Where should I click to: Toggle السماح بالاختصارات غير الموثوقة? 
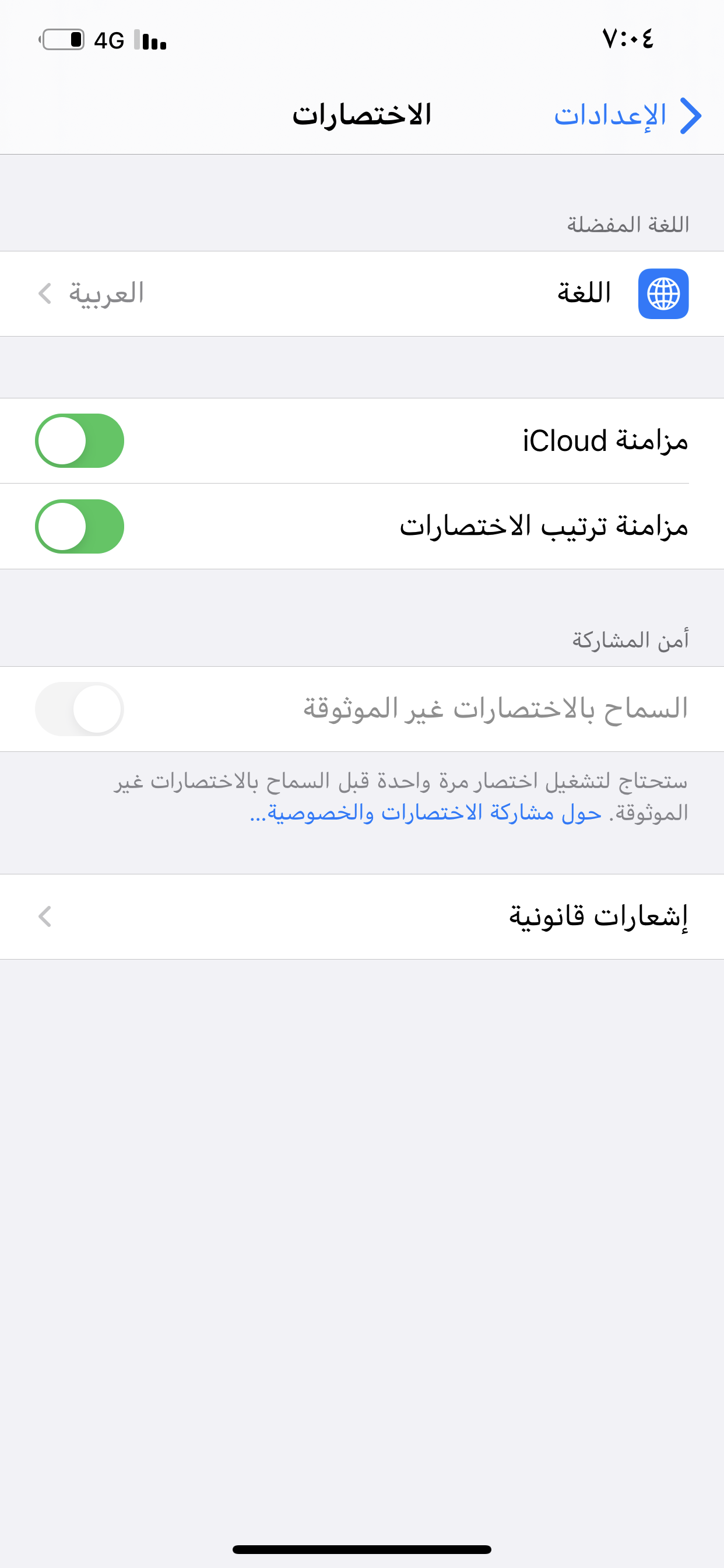pos(80,709)
